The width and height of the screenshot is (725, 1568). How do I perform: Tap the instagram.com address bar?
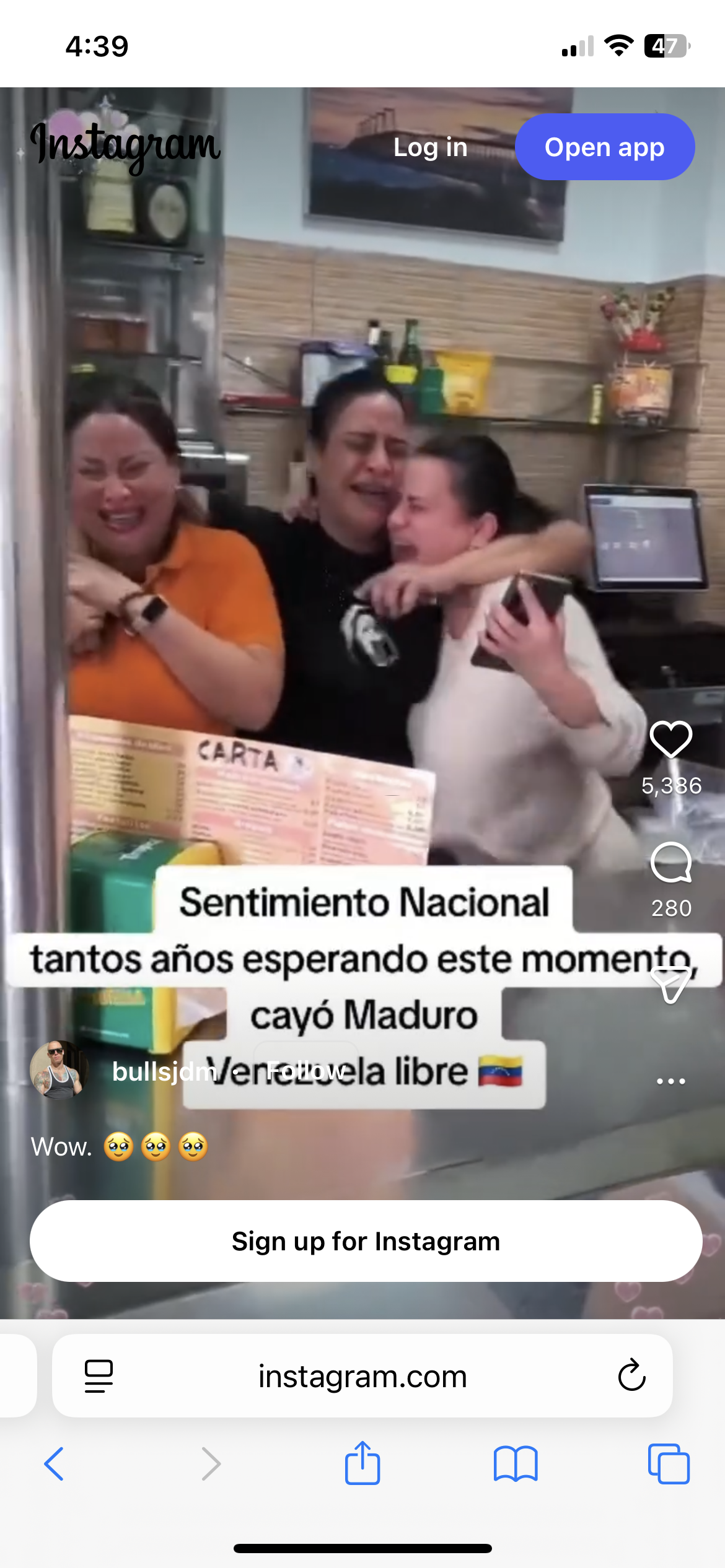(x=362, y=1376)
